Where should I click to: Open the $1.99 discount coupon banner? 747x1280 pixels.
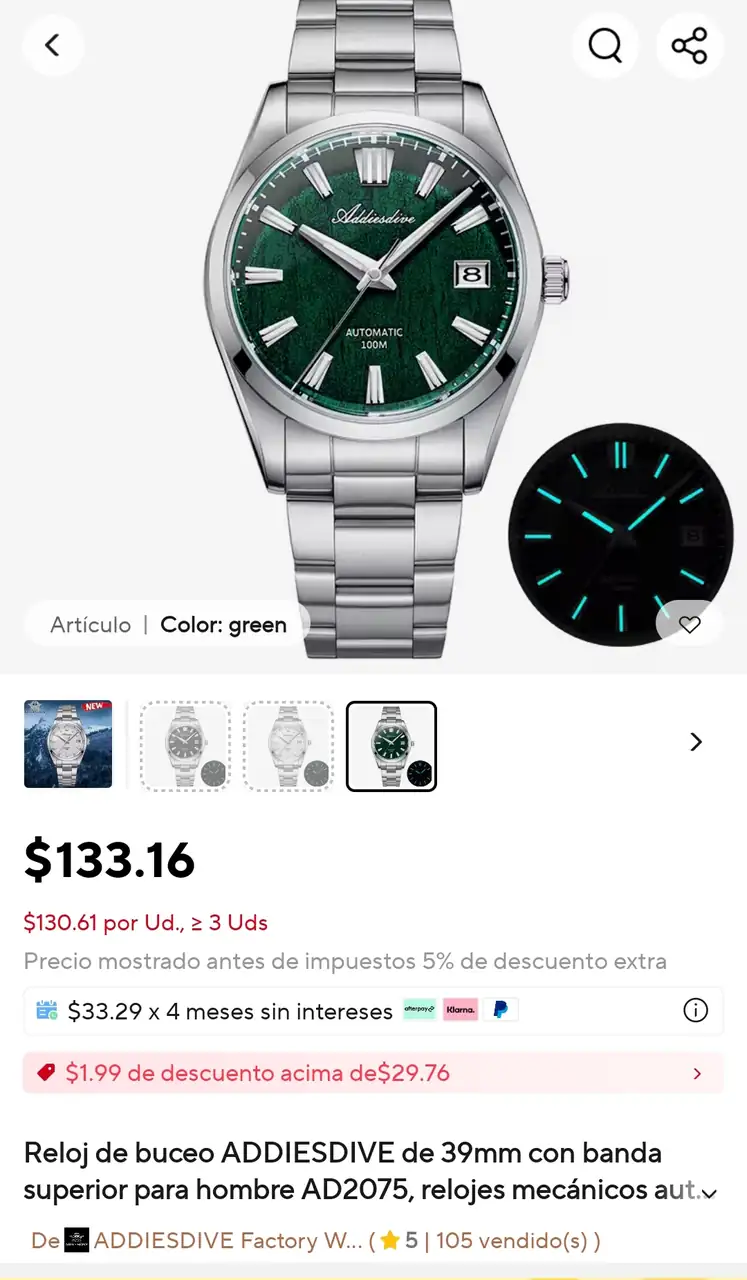point(372,1073)
